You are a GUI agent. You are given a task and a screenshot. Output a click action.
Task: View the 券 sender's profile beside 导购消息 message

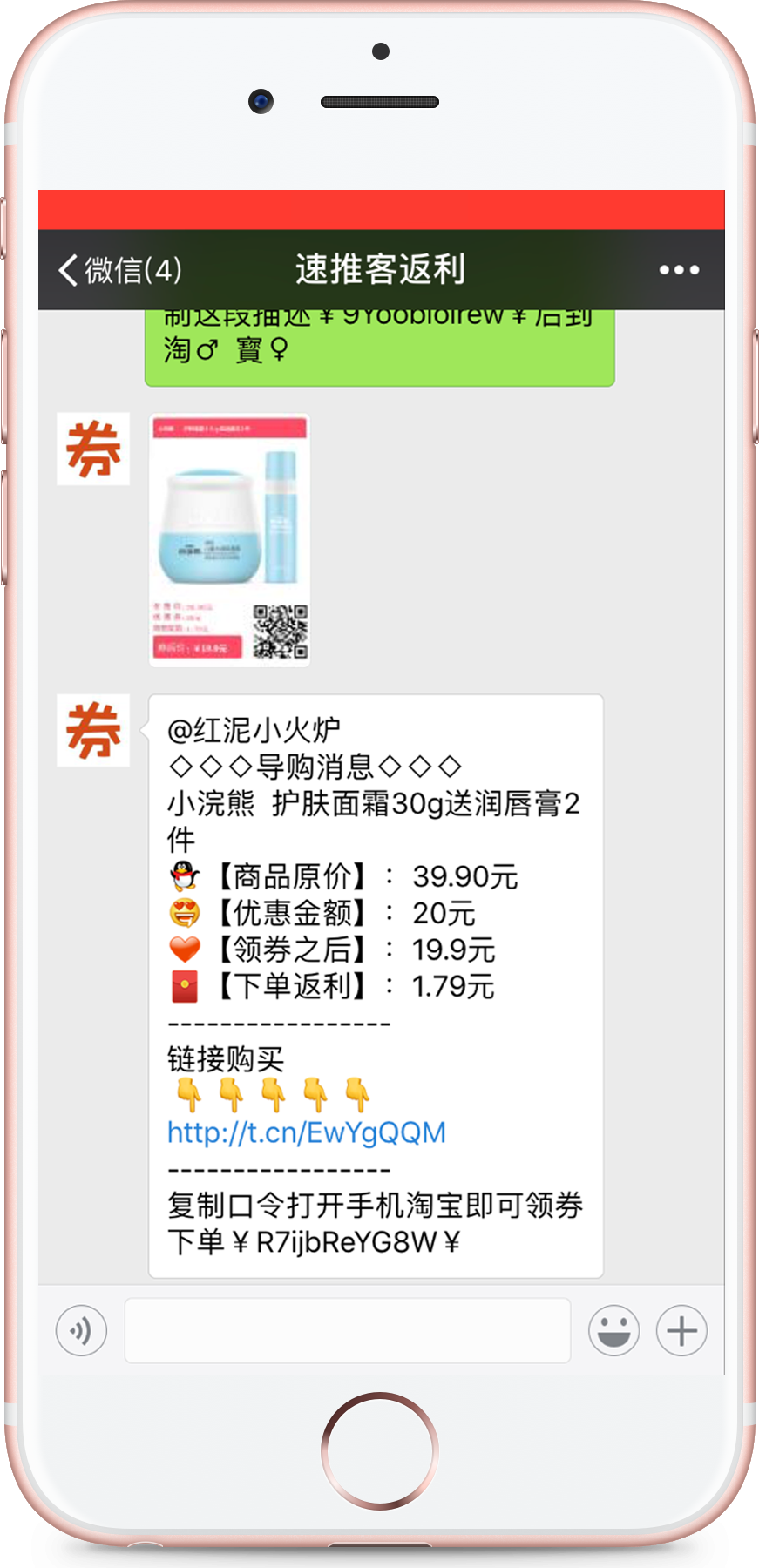tap(93, 731)
